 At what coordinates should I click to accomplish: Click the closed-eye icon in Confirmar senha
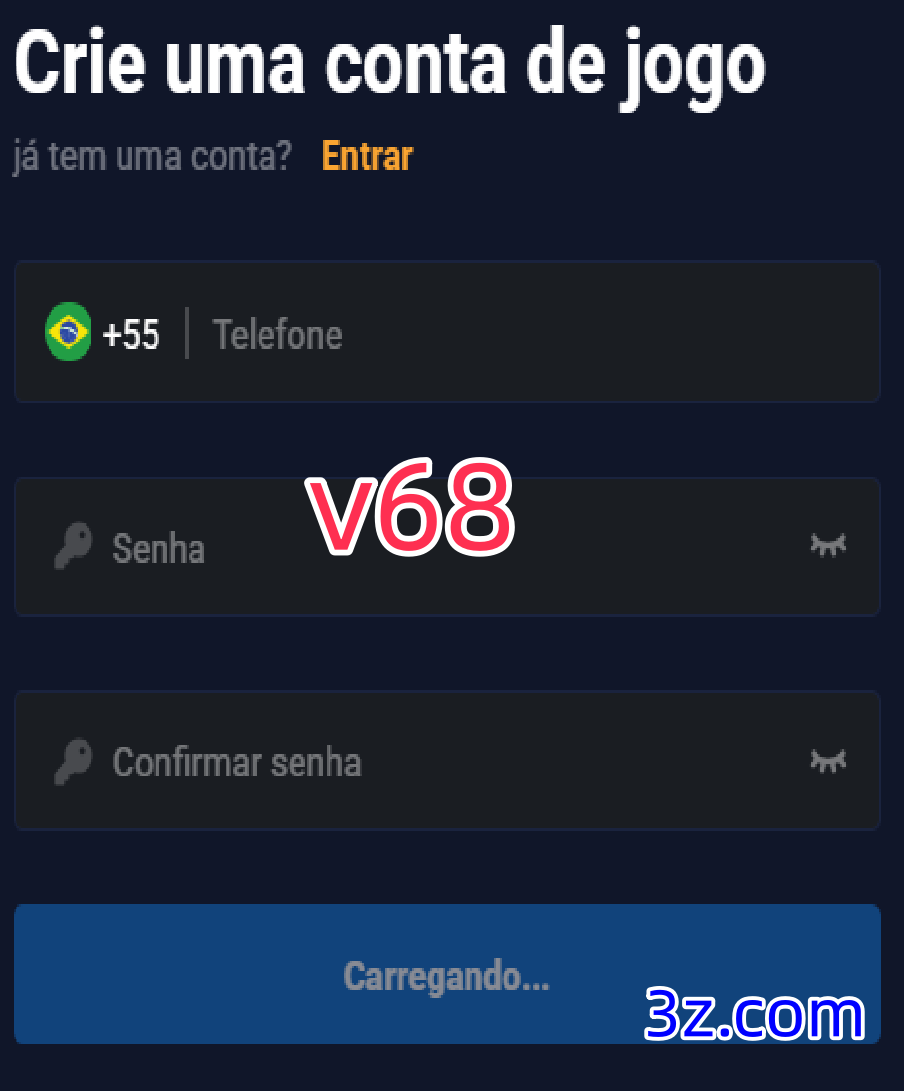click(826, 761)
